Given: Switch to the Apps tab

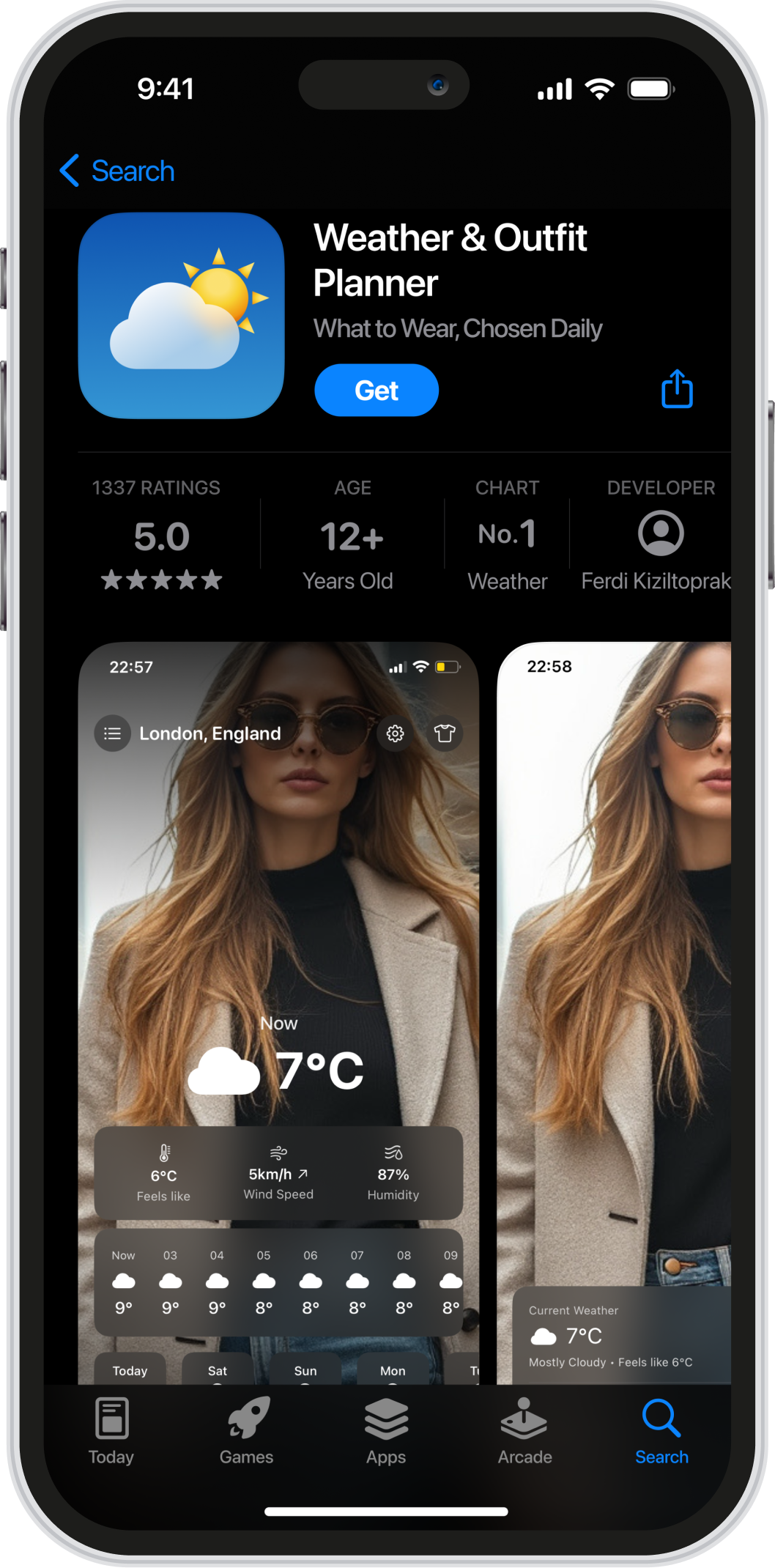Looking at the screenshot, I should (x=386, y=1431).
